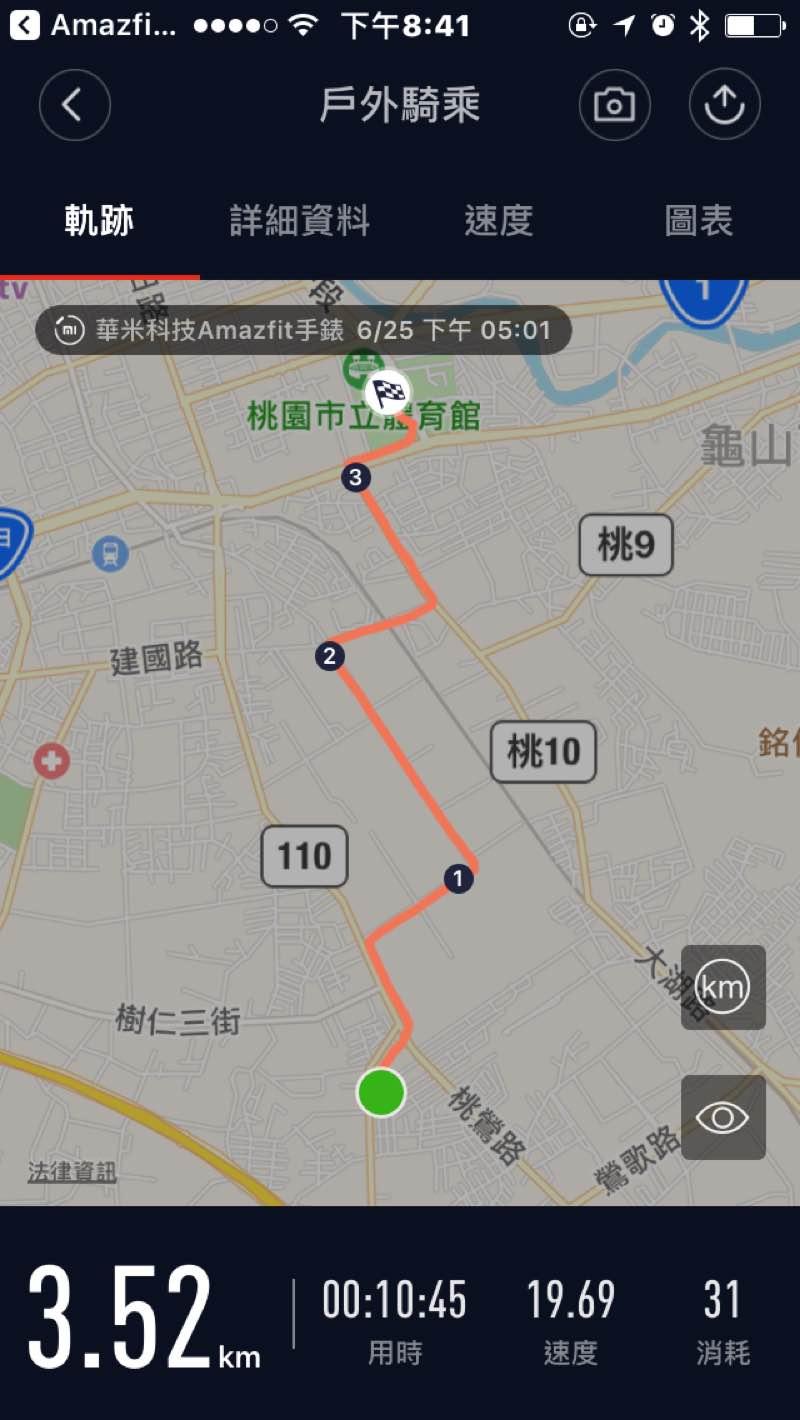Go back from the 戶外騎乘 screen
The width and height of the screenshot is (800, 1420).
(x=74, y=104)
